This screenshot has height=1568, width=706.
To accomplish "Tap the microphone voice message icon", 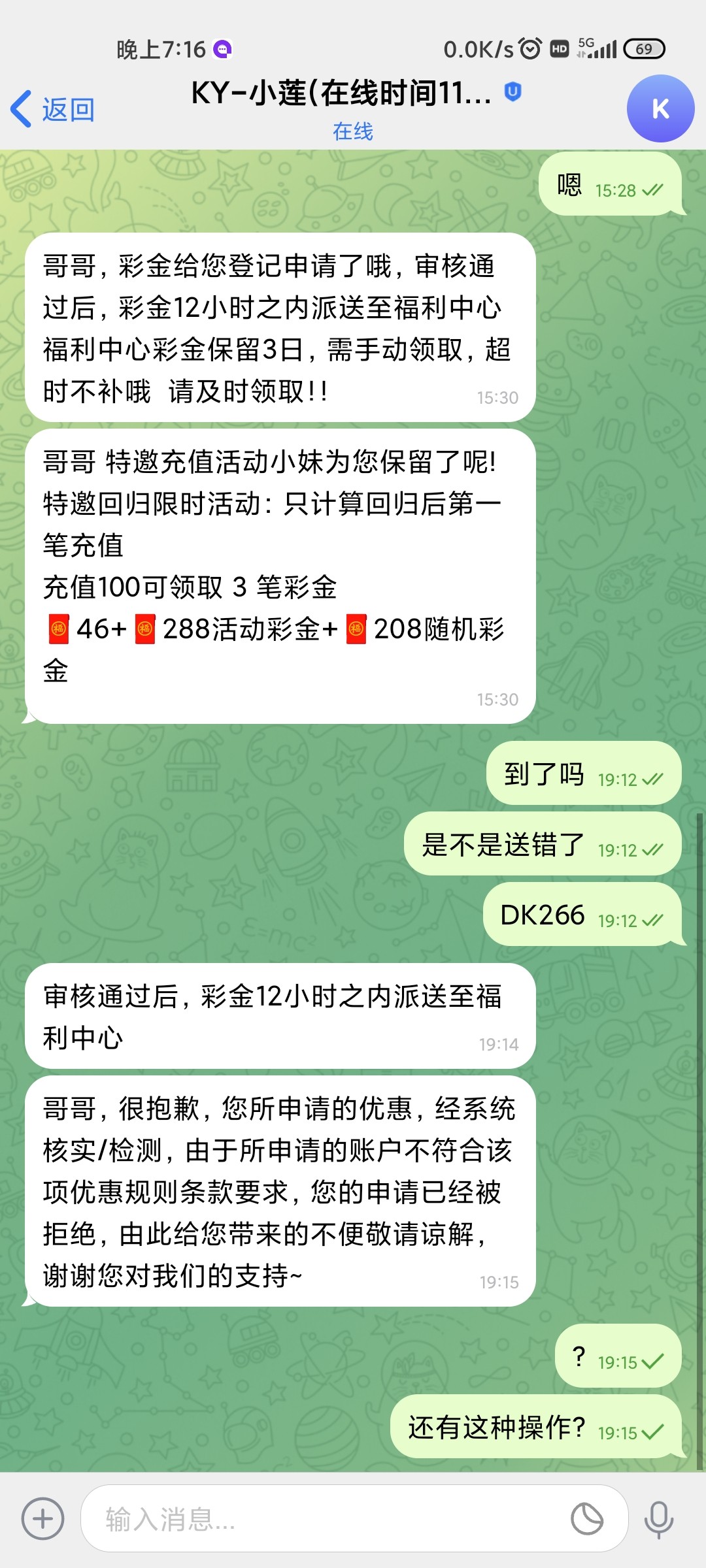I will (658, 1518).
